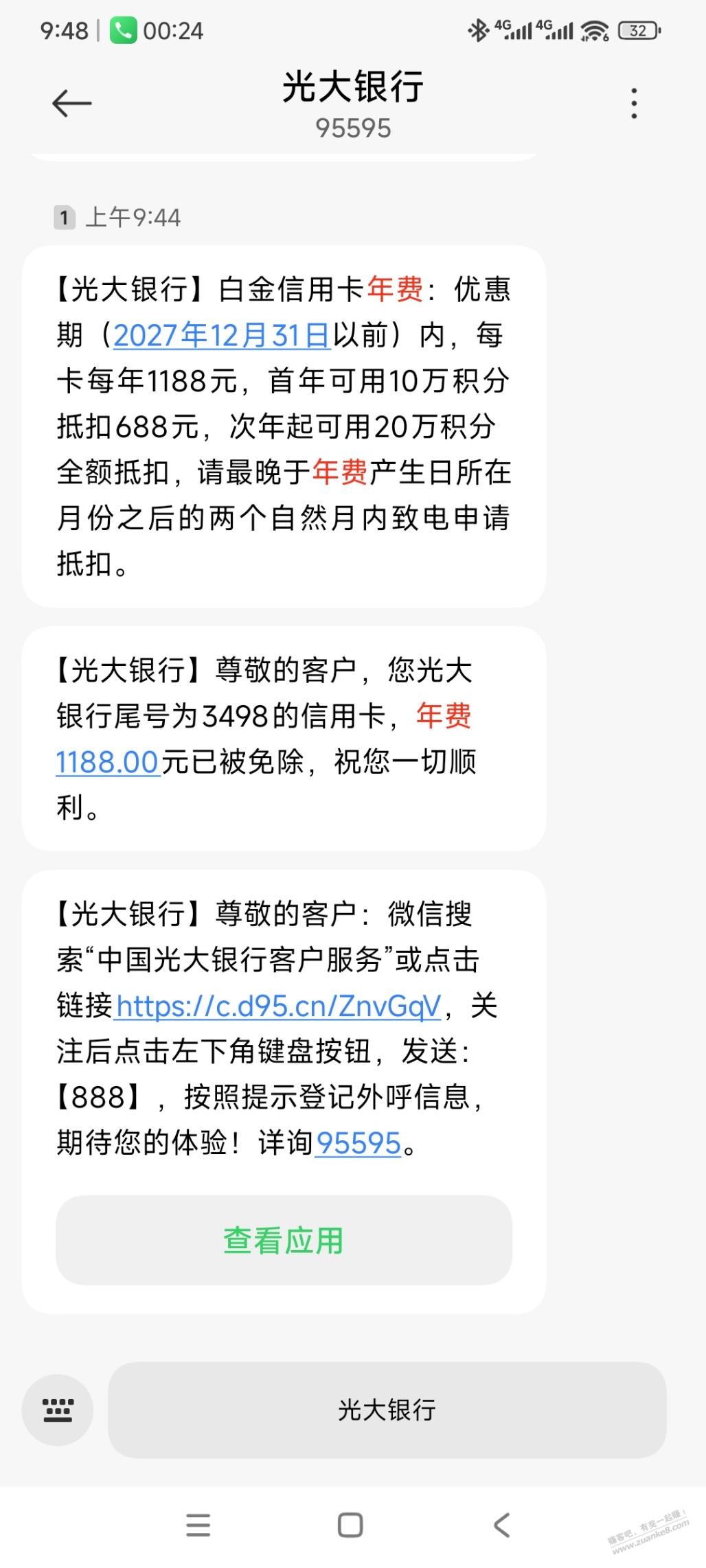Go to the home screen
706x1568 pixels.
350,1525
